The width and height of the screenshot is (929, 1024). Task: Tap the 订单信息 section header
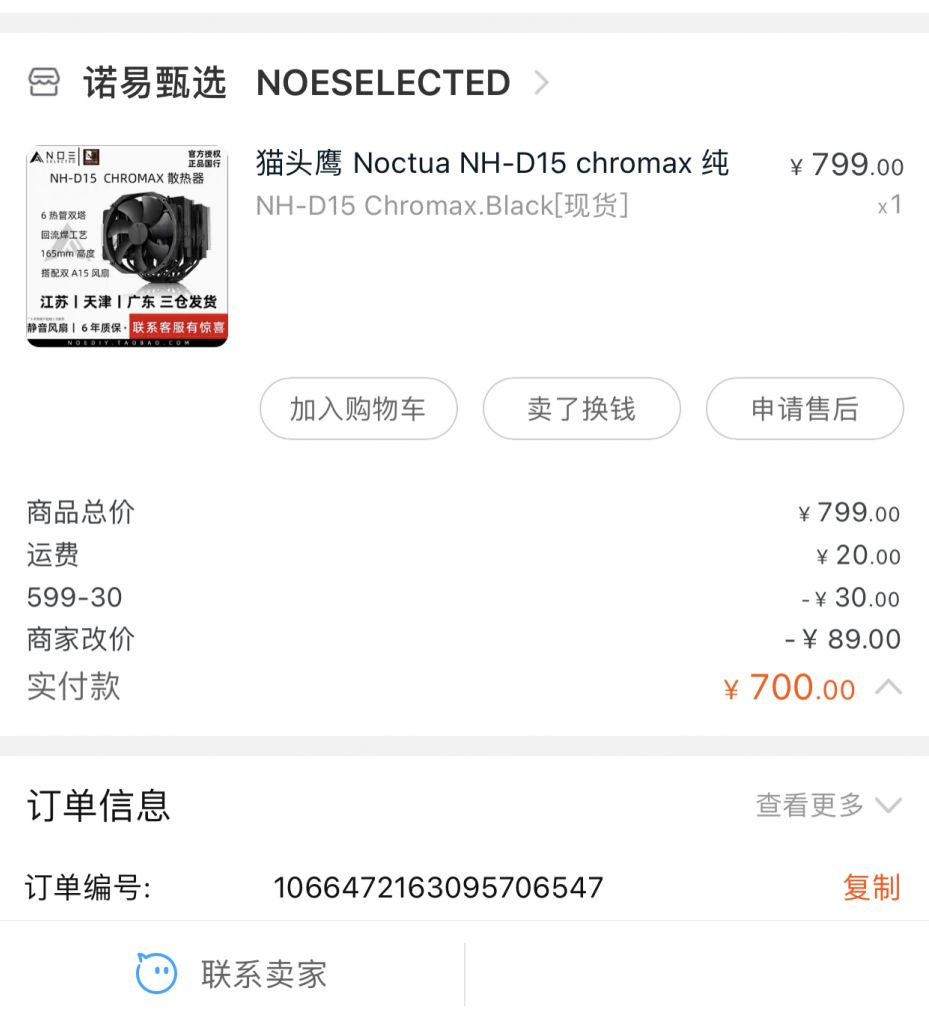point(76,805)
